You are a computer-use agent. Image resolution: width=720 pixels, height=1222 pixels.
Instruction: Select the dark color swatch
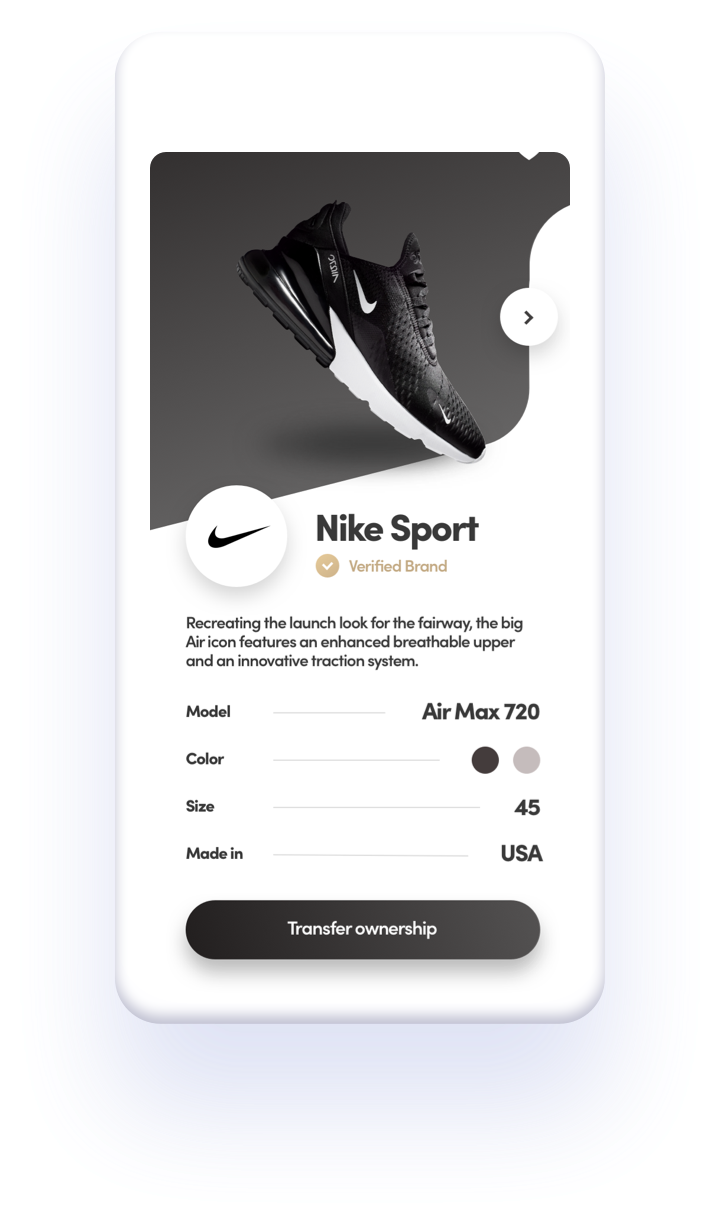pos(485,760)
